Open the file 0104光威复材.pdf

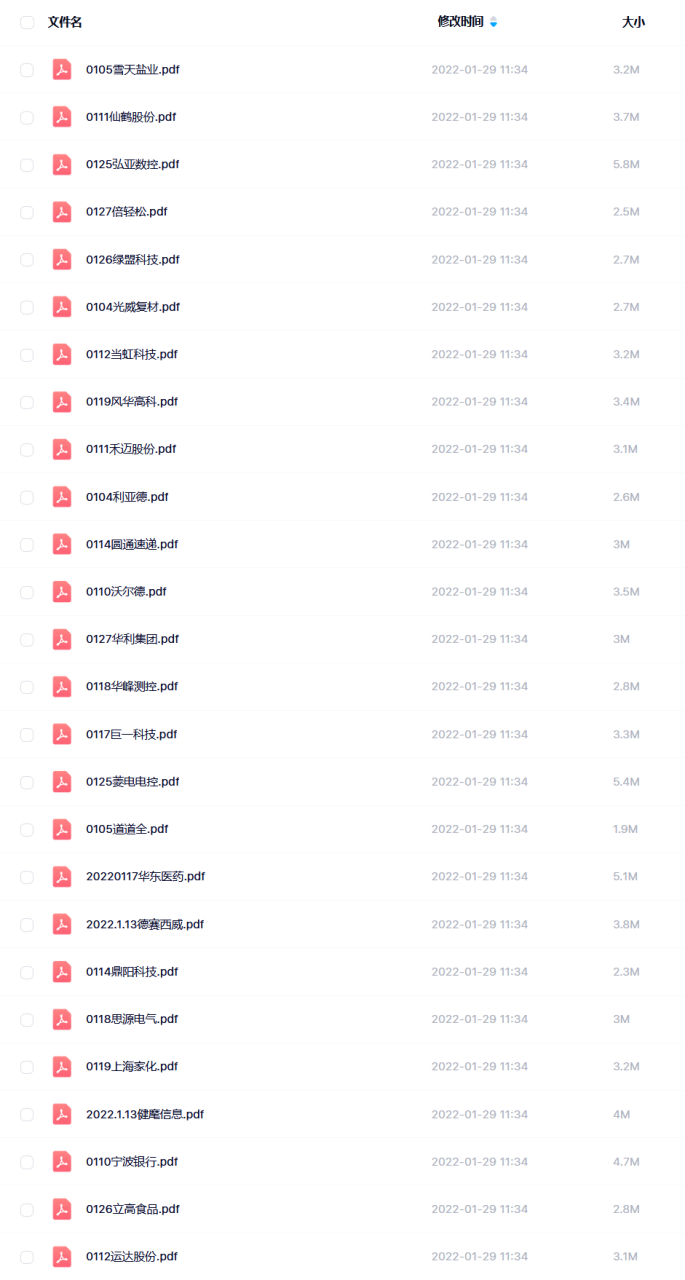(132, 307)
